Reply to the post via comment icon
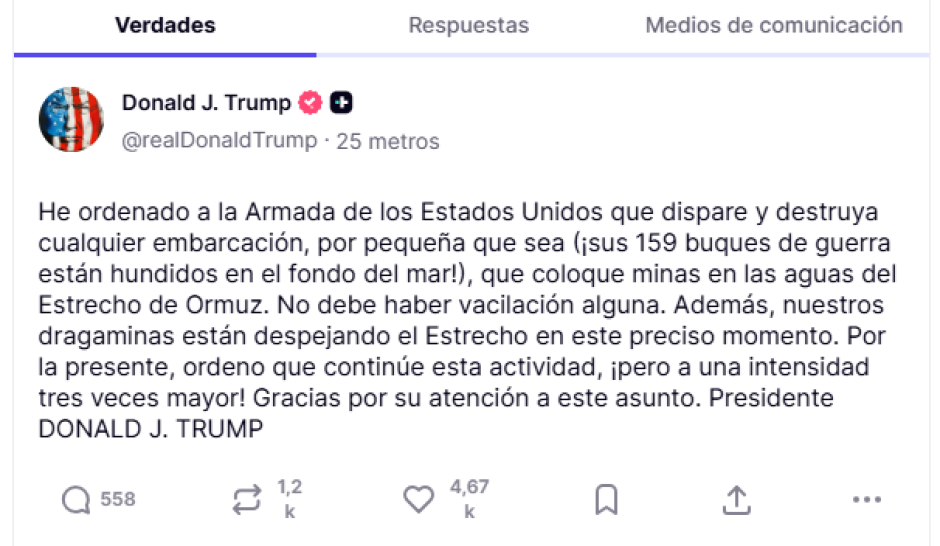 tap(77, 500)
